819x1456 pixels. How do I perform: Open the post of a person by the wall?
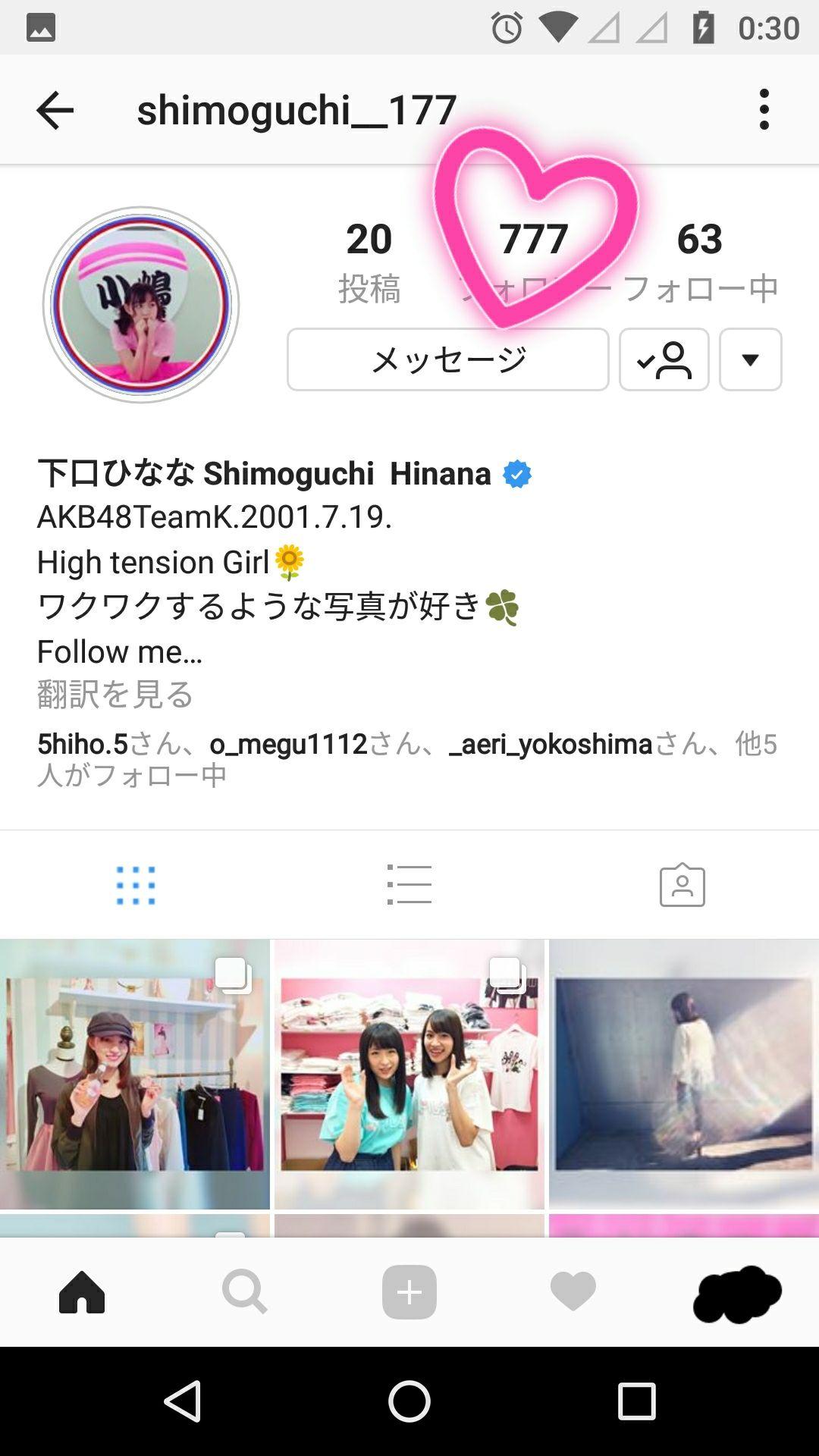click(x=684, y=1074)
